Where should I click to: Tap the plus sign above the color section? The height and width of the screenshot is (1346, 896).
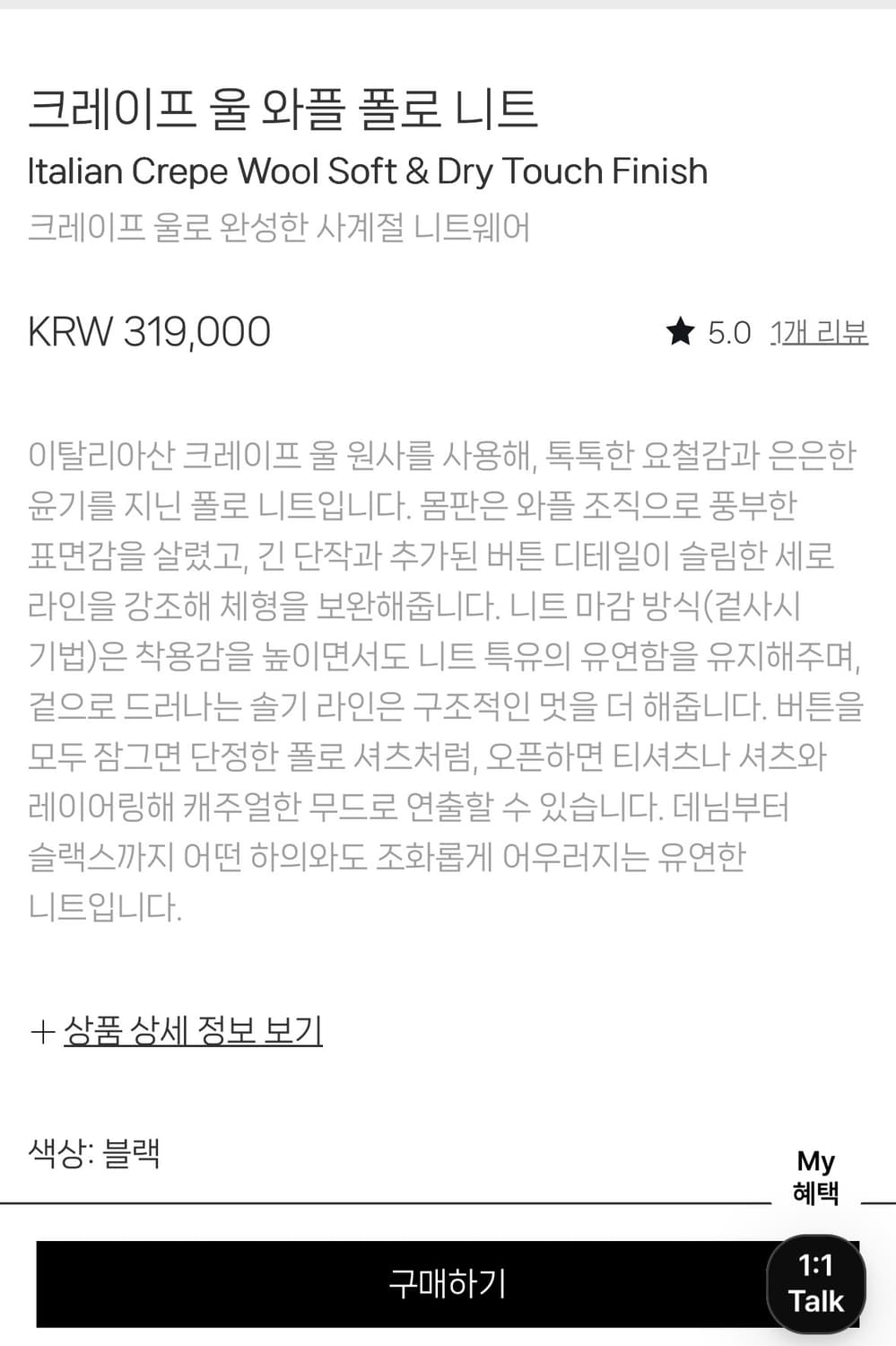click(x=40, y=1031)
